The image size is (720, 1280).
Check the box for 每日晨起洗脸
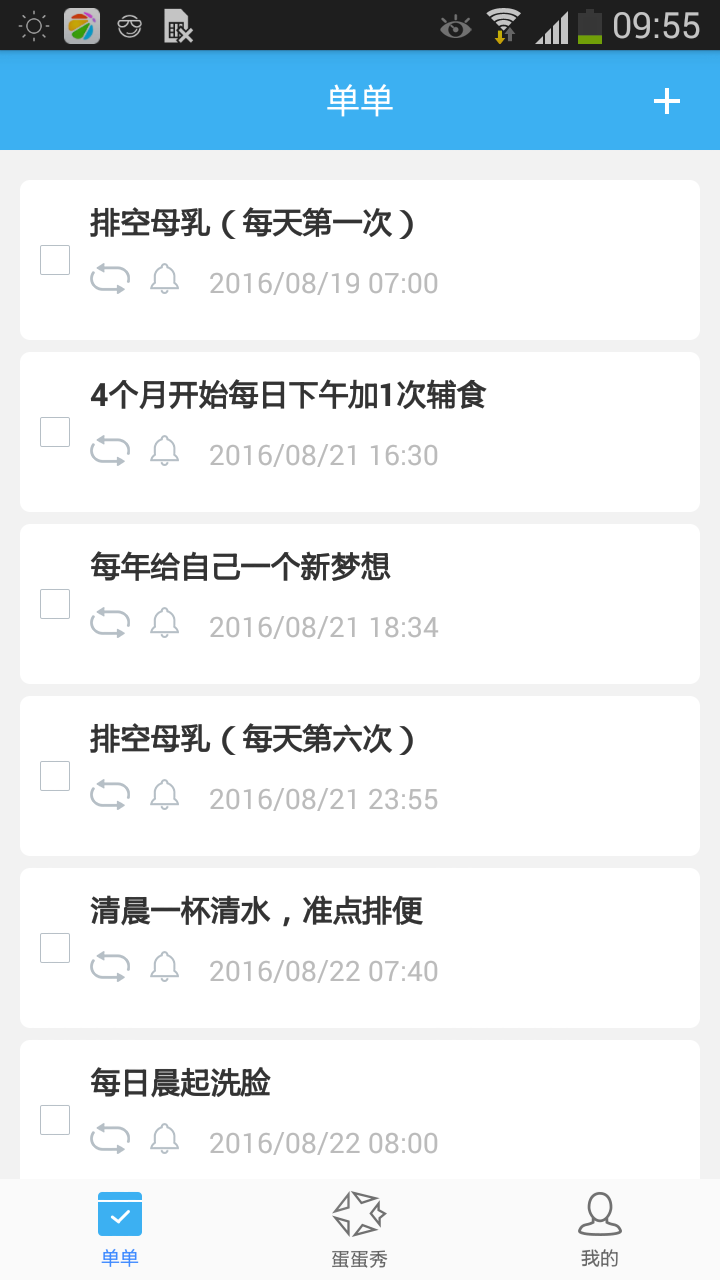point(55,1120)
